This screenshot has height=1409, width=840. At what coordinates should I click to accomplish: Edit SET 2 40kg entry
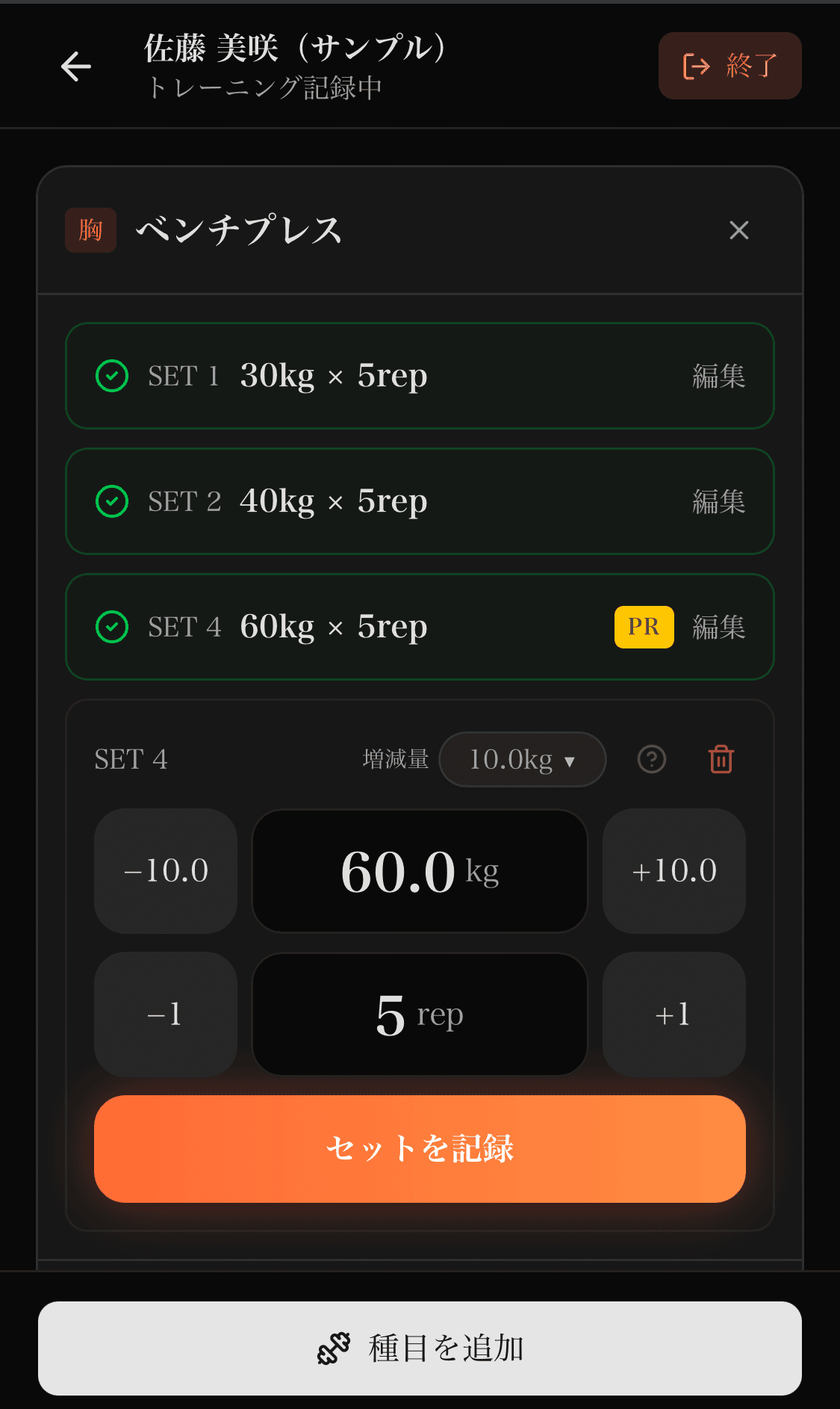pyautogui.click(x=718, y=501)
